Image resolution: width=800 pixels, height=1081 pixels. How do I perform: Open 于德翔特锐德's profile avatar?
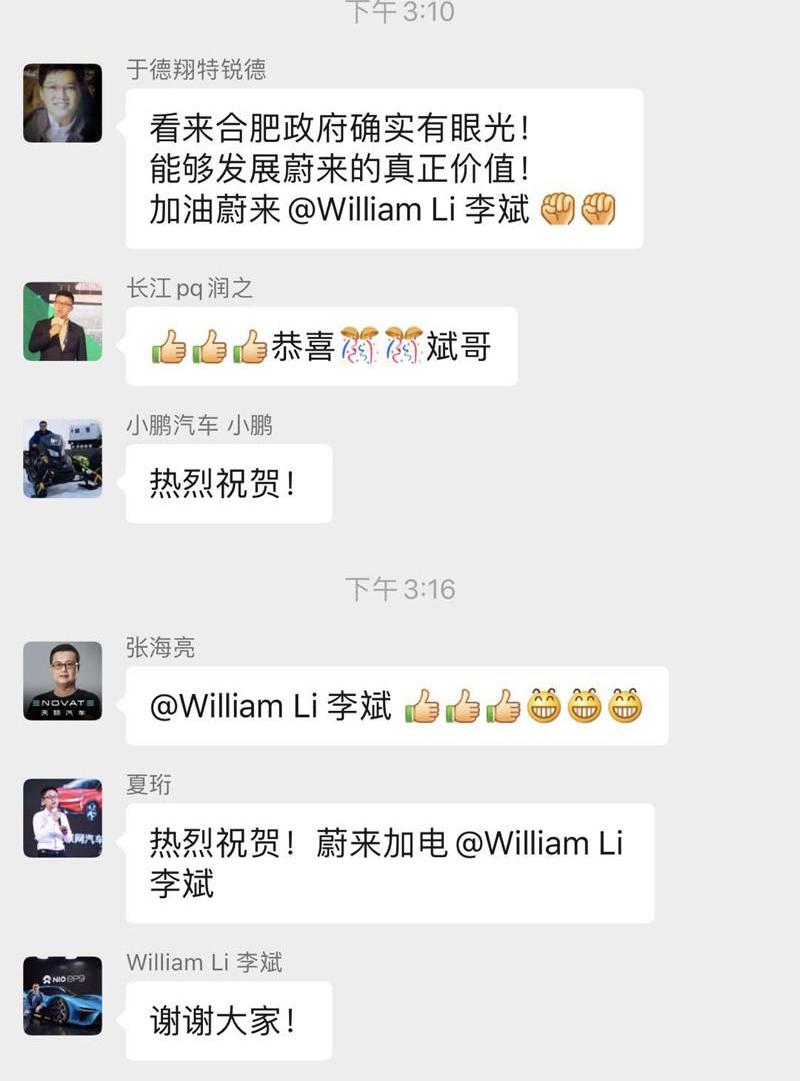coord(62,104)
